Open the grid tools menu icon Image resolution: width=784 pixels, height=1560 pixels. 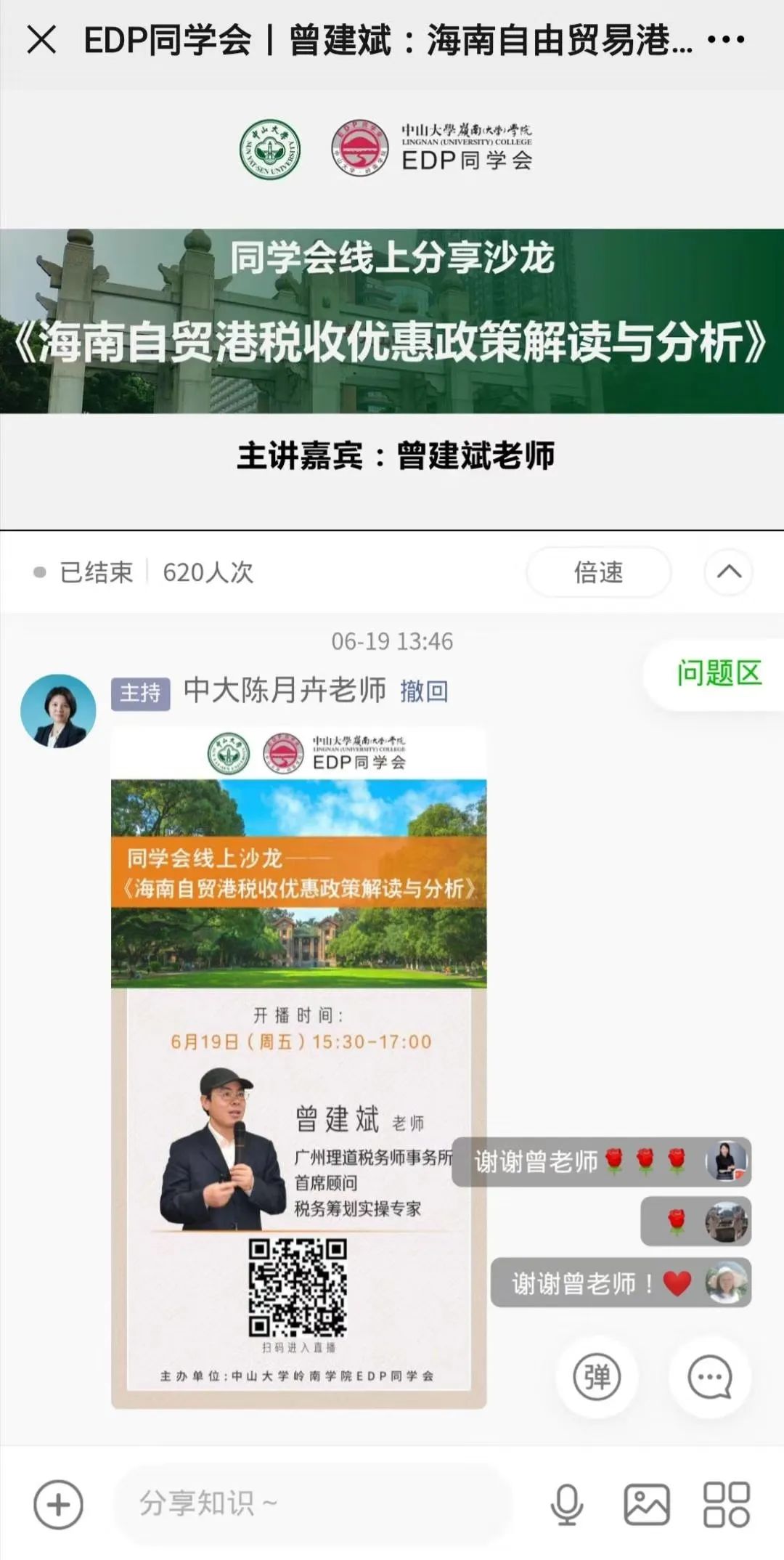coord(726,1504)
